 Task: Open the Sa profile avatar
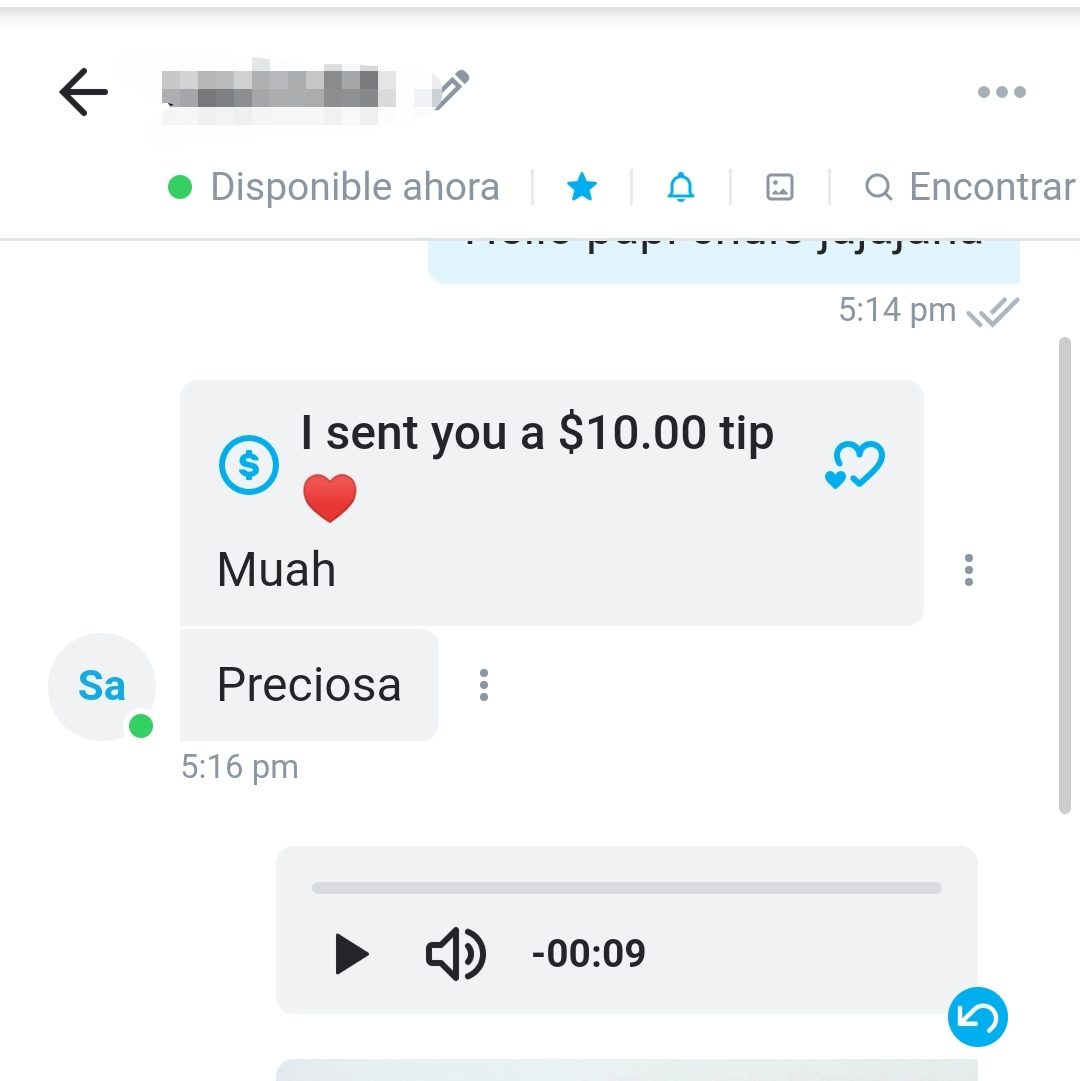click(102, 687)
